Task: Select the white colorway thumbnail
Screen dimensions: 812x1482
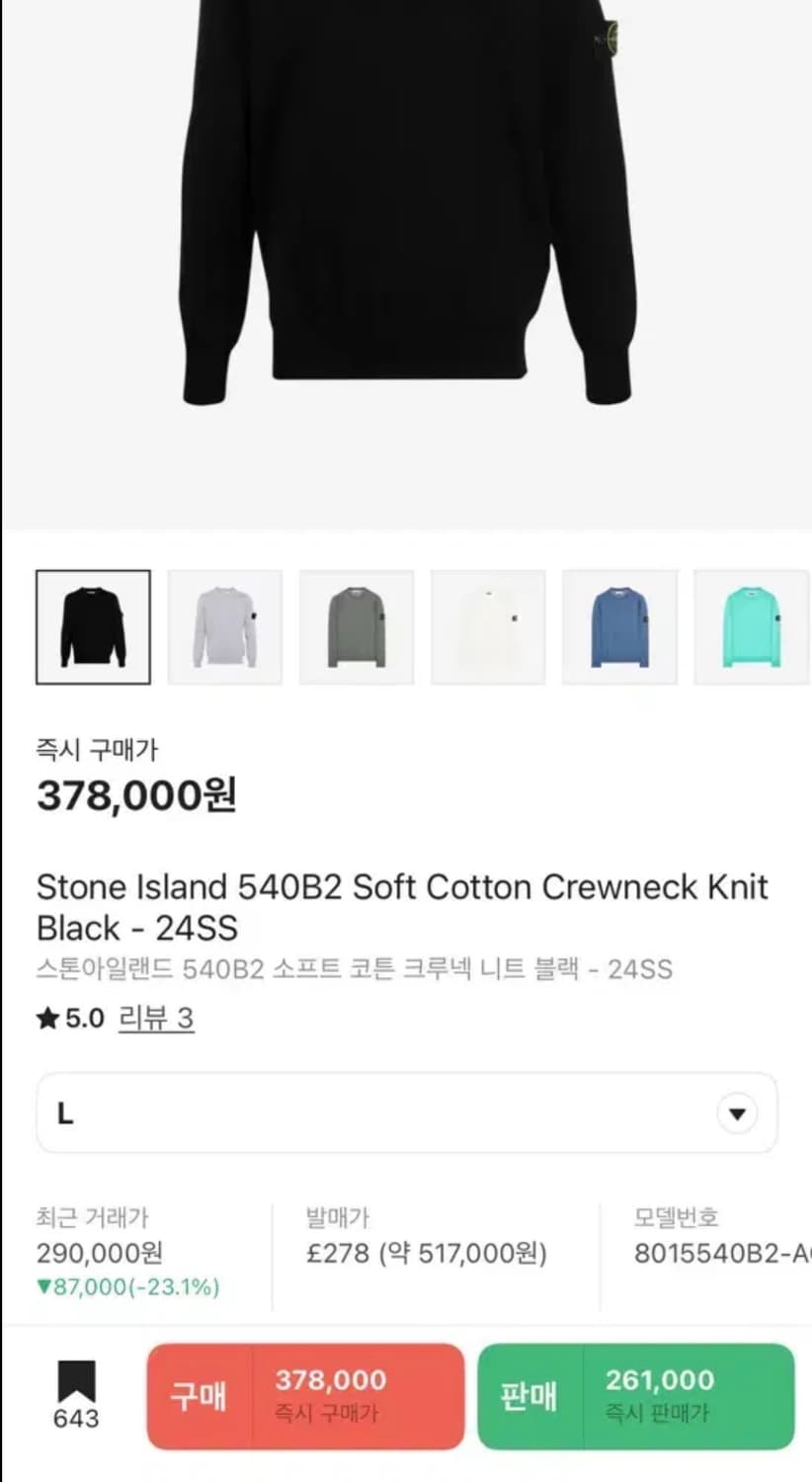Action: point(488,626)
